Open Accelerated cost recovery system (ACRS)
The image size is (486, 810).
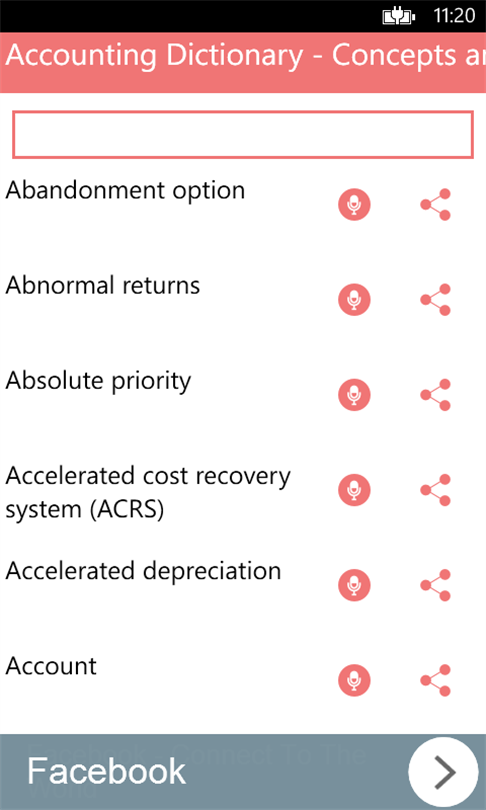tap(148, 493)
